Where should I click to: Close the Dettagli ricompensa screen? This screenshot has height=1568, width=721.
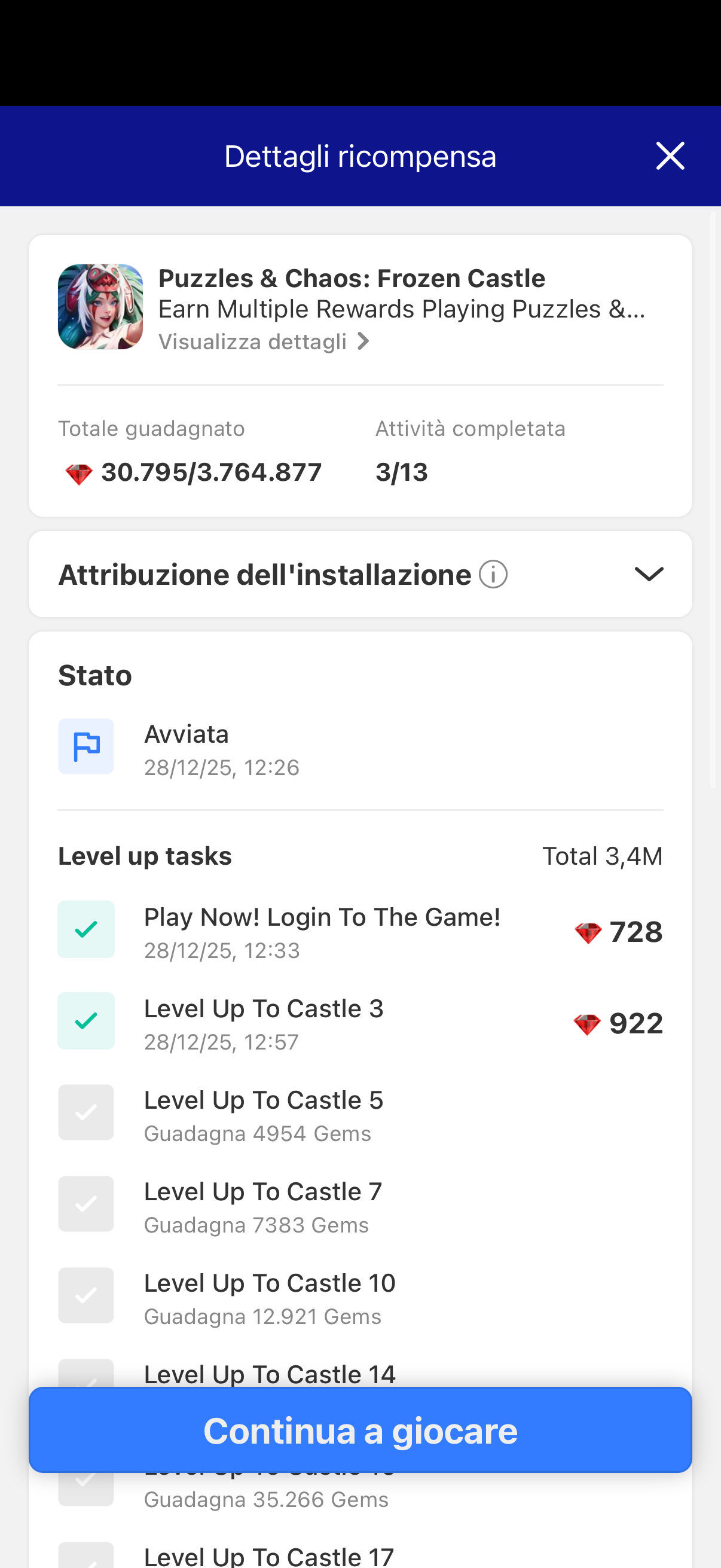[670, 156]
